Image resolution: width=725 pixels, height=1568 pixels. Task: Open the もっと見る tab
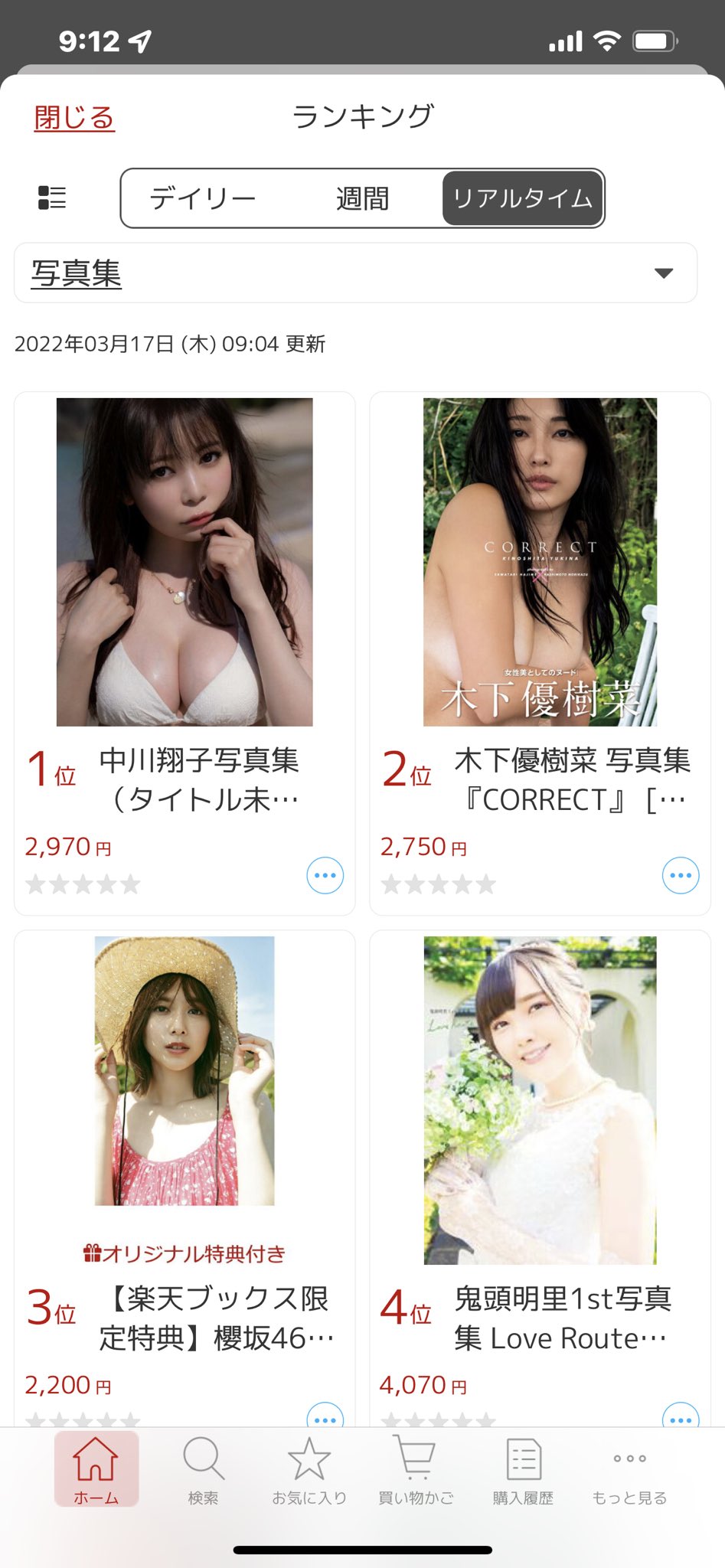pyautogui.click(x=629, y=1469)
